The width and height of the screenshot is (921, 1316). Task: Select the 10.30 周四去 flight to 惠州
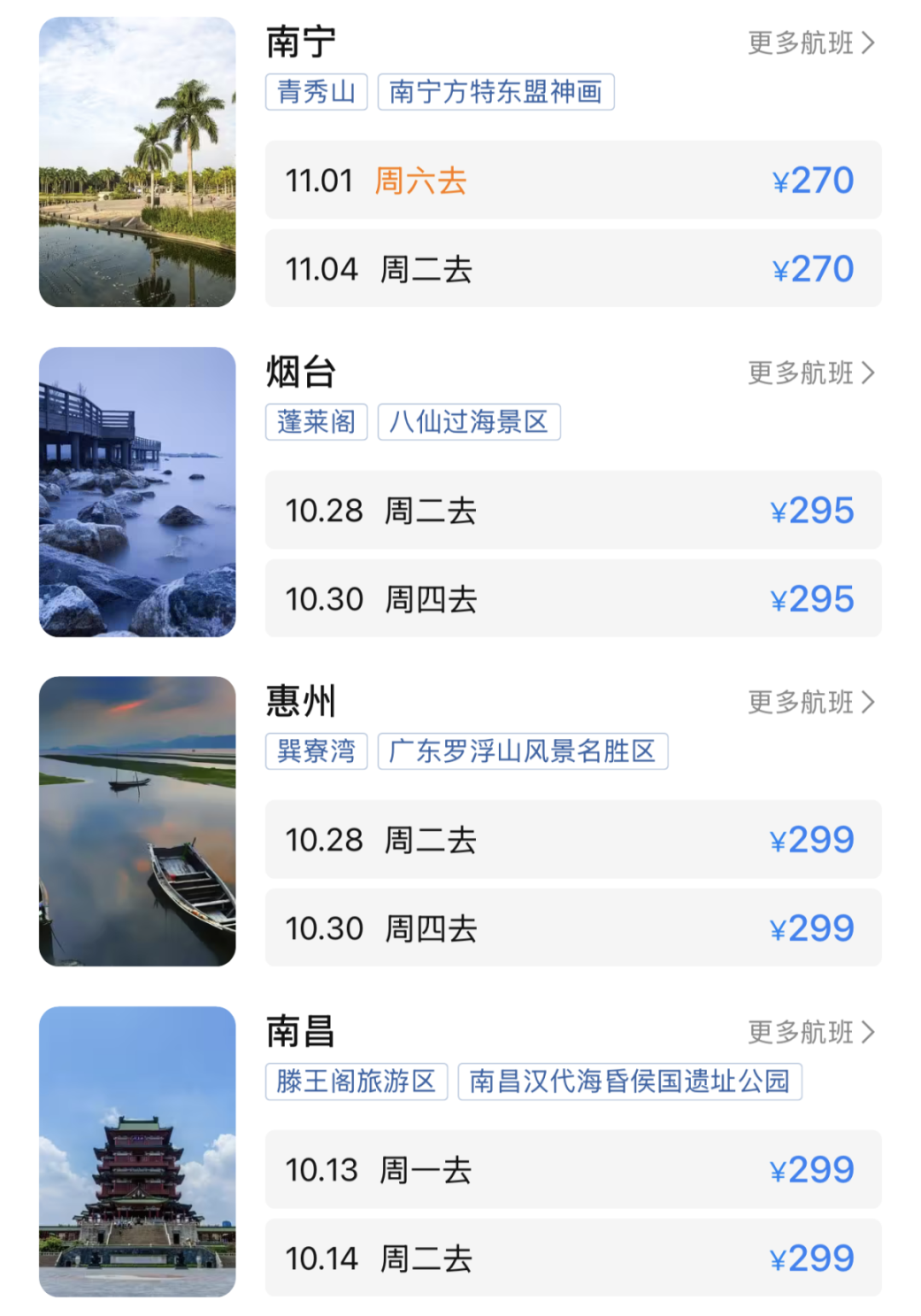tap(572, 928)
